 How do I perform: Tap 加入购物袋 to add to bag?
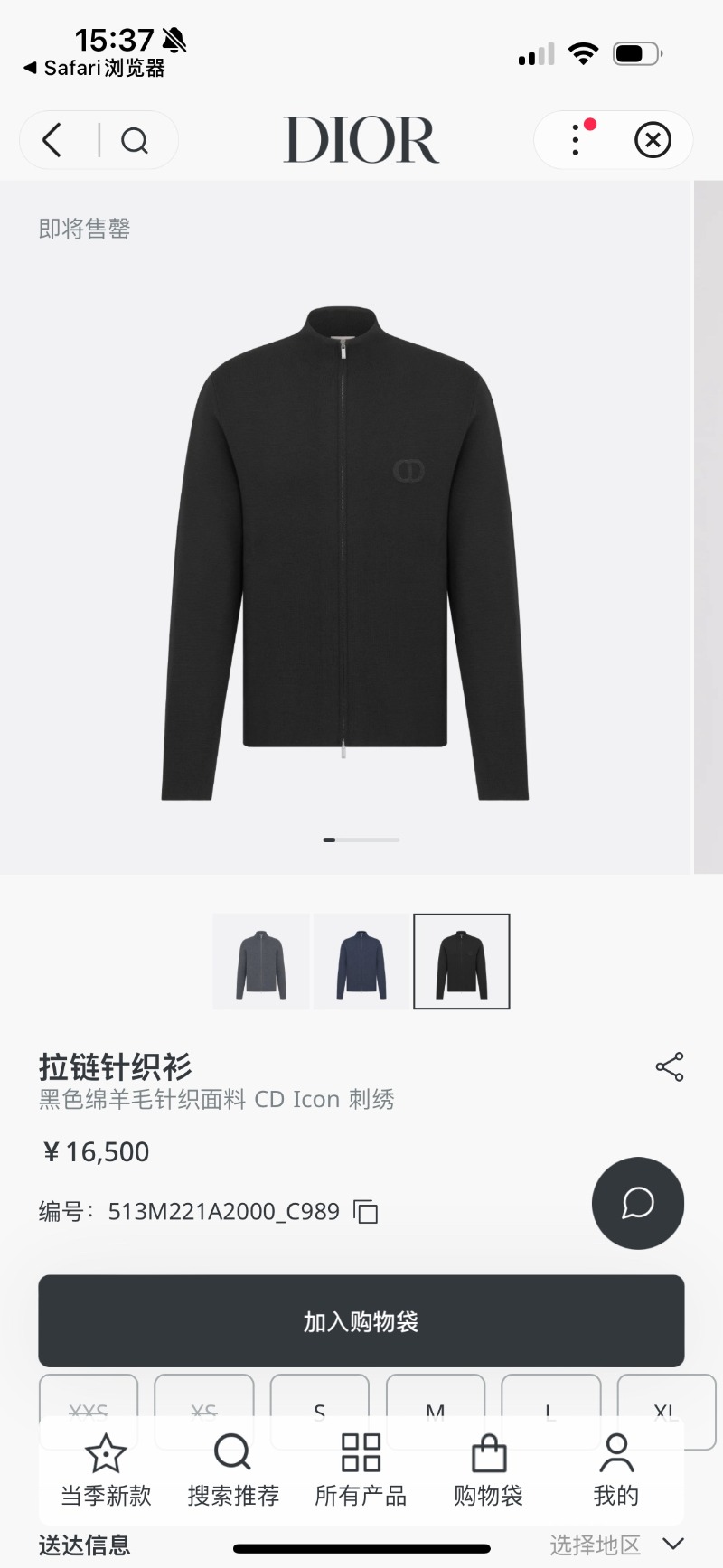click(x=361, y=1321)
